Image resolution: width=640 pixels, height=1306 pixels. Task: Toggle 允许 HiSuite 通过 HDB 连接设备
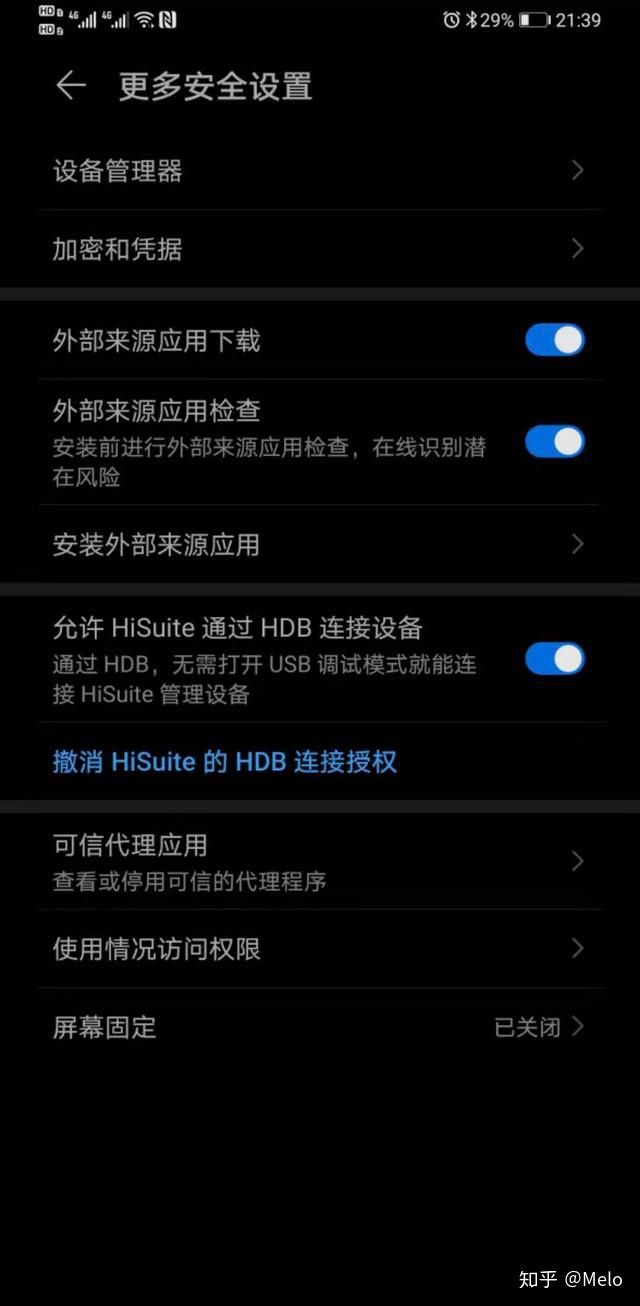pyautogui.click(x=554, y=659)
